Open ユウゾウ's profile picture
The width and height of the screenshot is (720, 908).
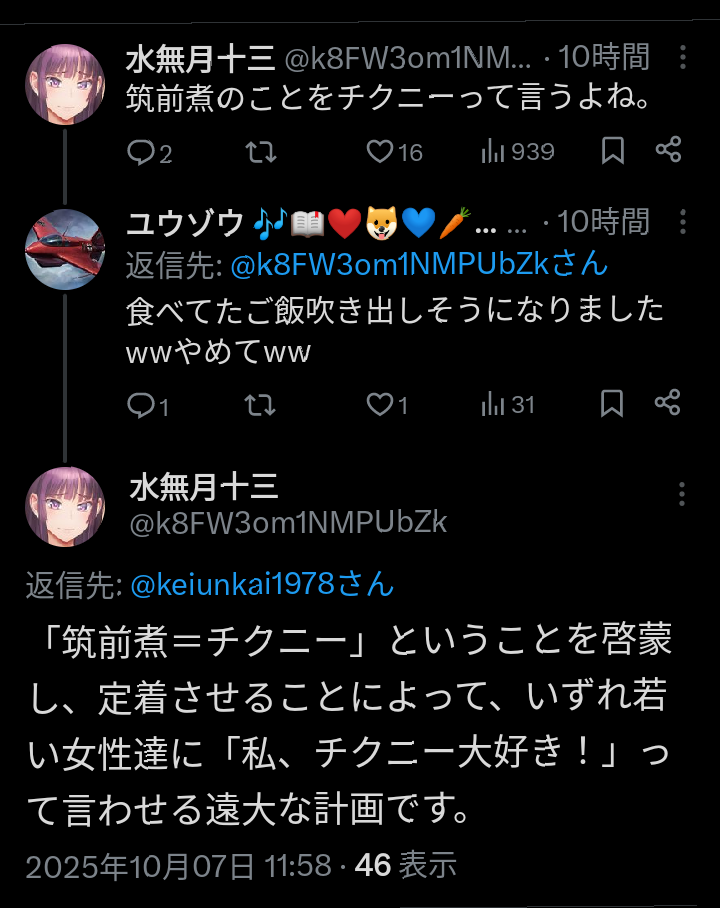coord(65,249)
